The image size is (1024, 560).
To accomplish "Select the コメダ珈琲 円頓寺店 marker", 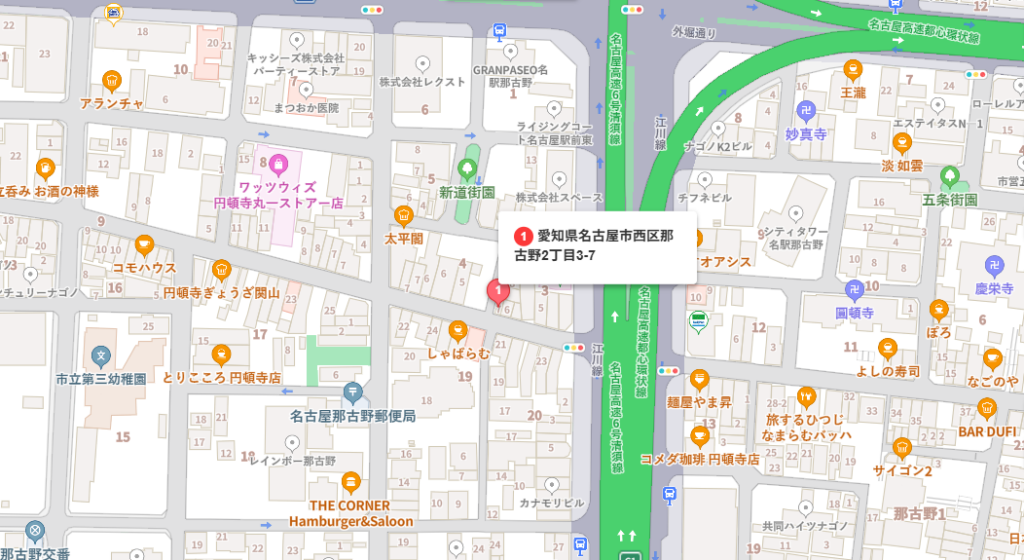I will click(700, 435).
